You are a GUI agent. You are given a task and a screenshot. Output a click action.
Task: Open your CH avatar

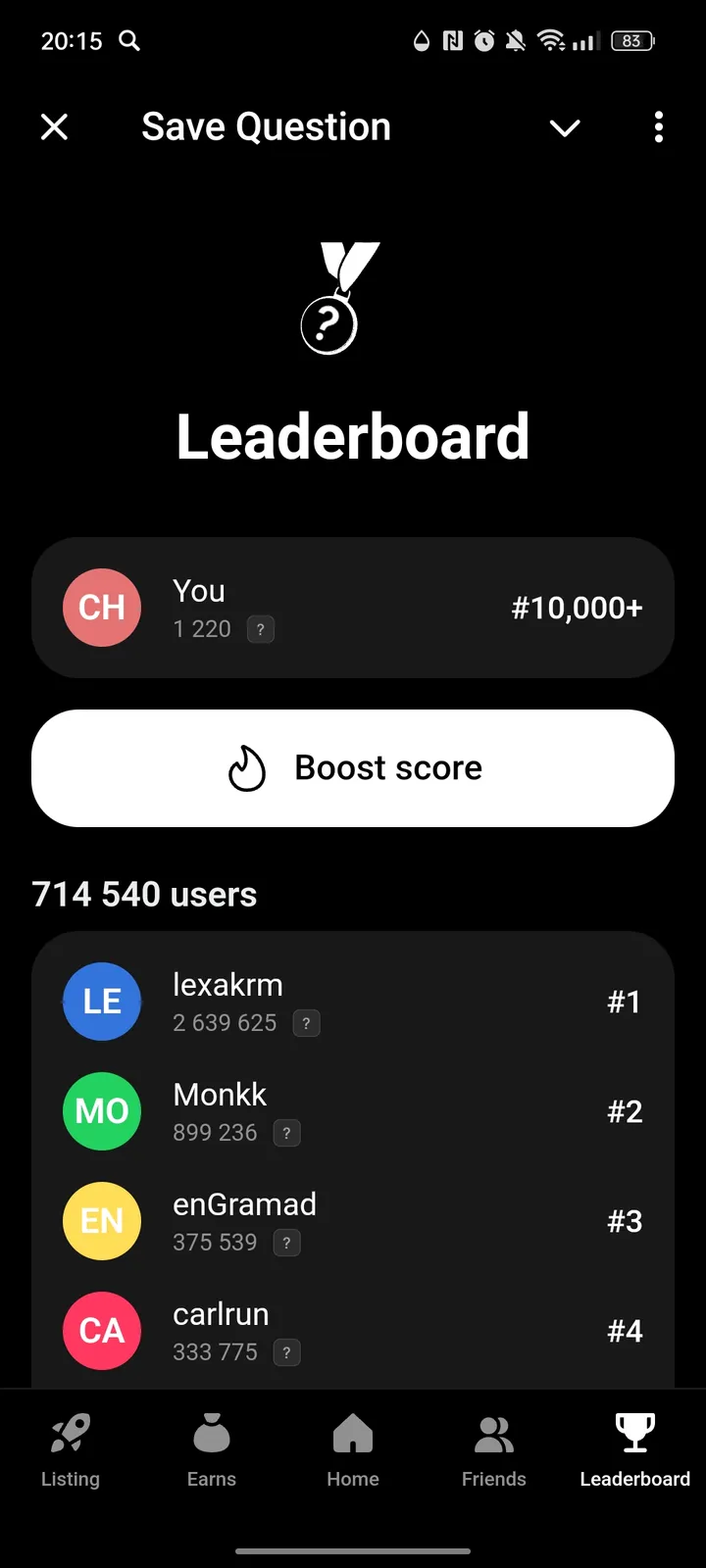coord(102,608)
